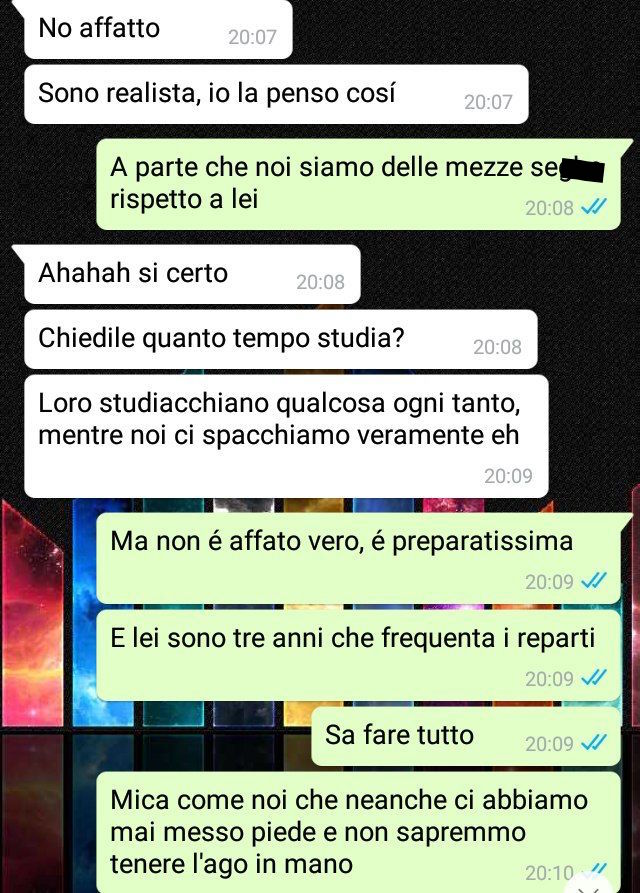Tap the scroll-to-bottom arrow button
Screen dimensions: 640x893
pos(597,886)
